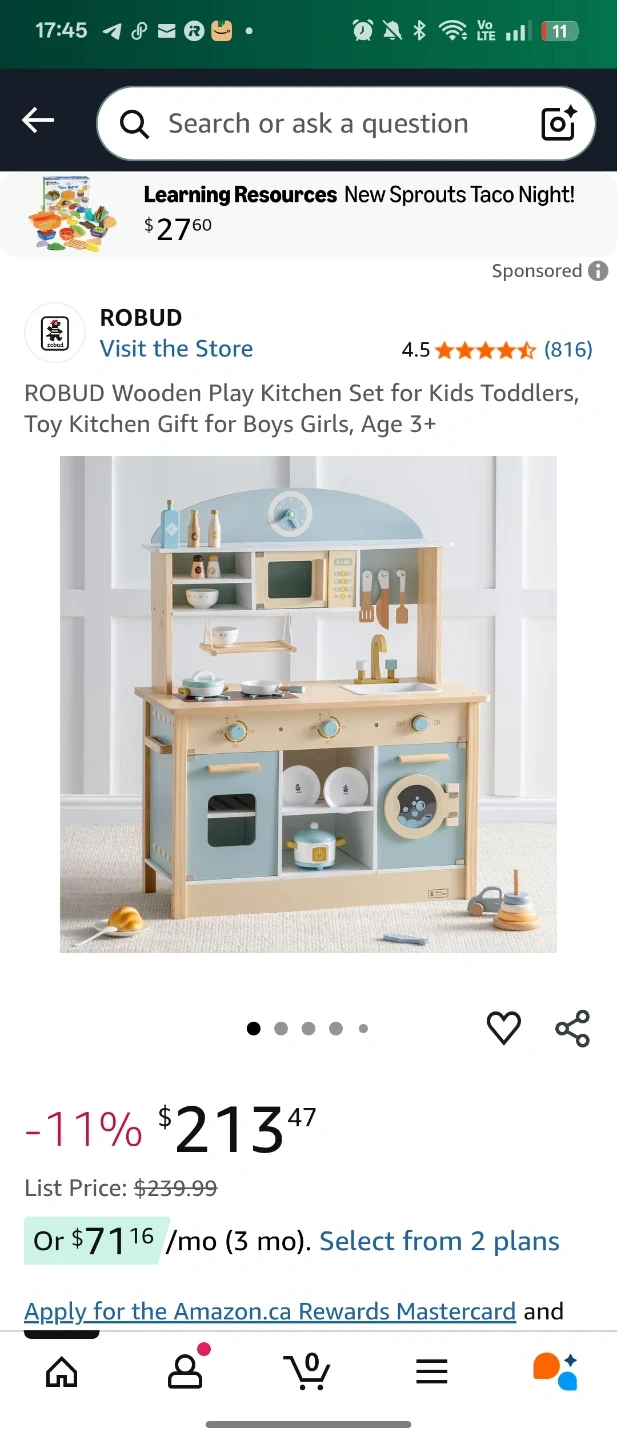Open the account profile tab

[185, 1371]
